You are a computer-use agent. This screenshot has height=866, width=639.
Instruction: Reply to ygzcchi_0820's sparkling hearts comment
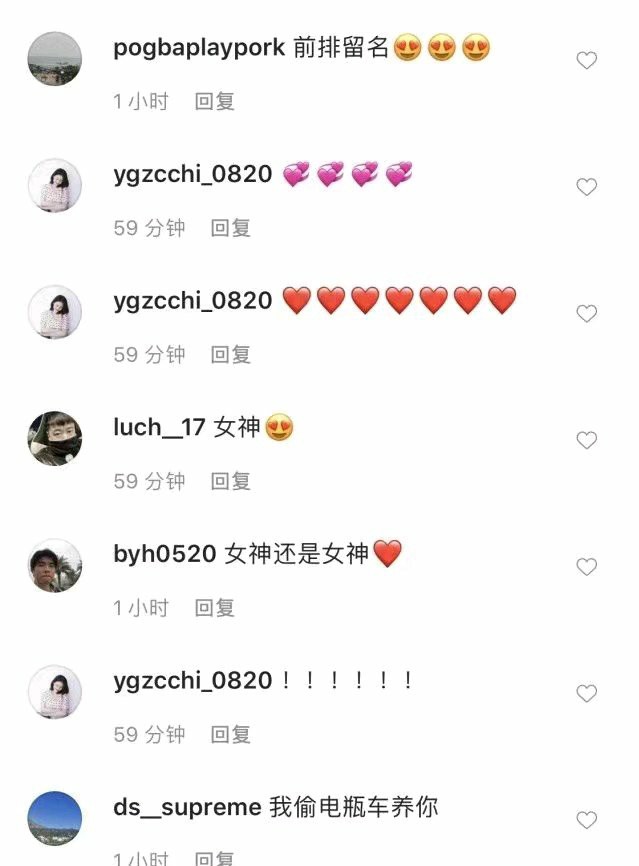pos(230,228)
